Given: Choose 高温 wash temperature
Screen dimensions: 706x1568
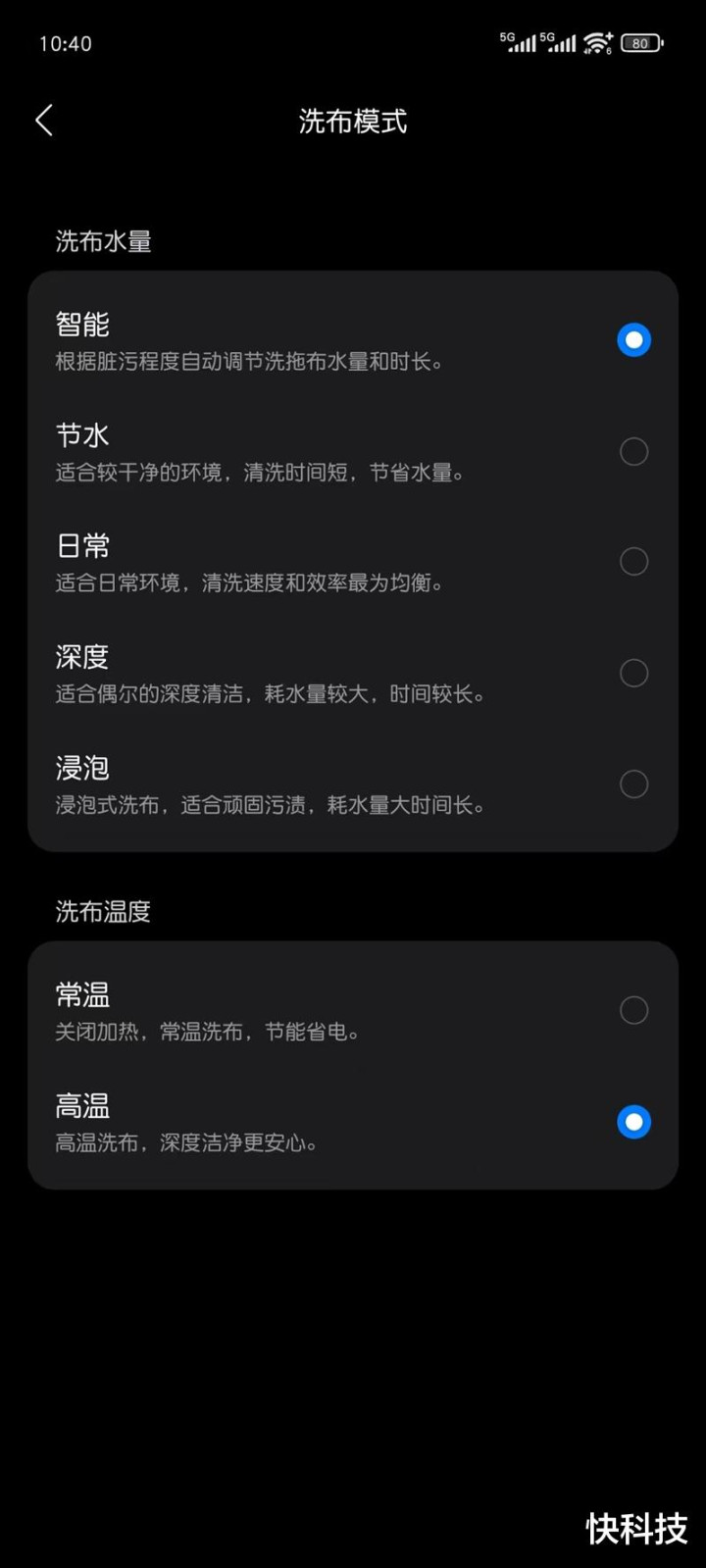Looking at the screenshot, I should 633,1121.
